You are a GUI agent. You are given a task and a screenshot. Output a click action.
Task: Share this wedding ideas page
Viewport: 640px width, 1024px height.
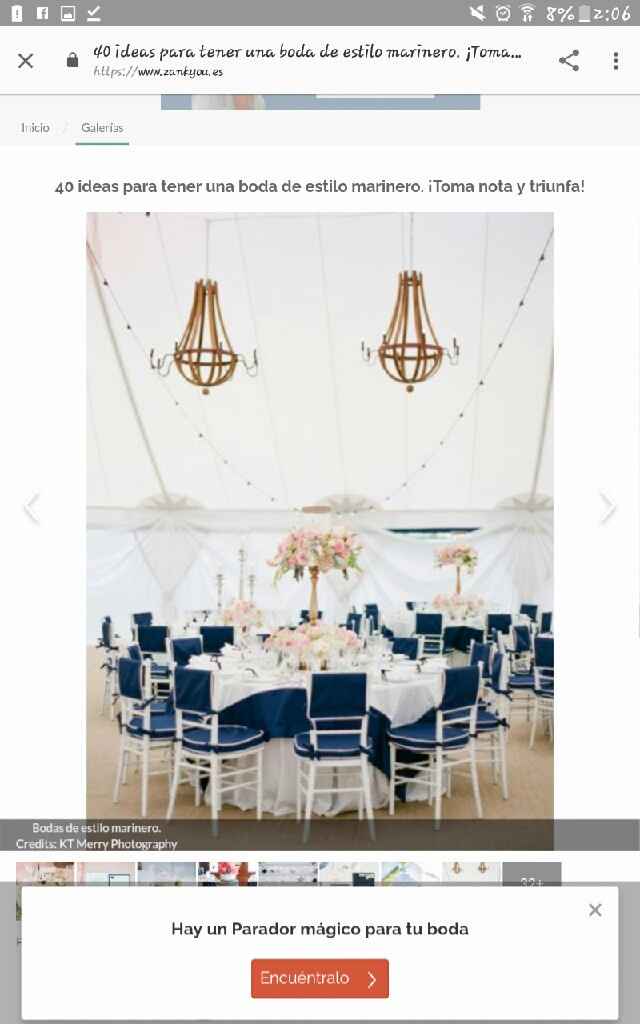point(569,61)
